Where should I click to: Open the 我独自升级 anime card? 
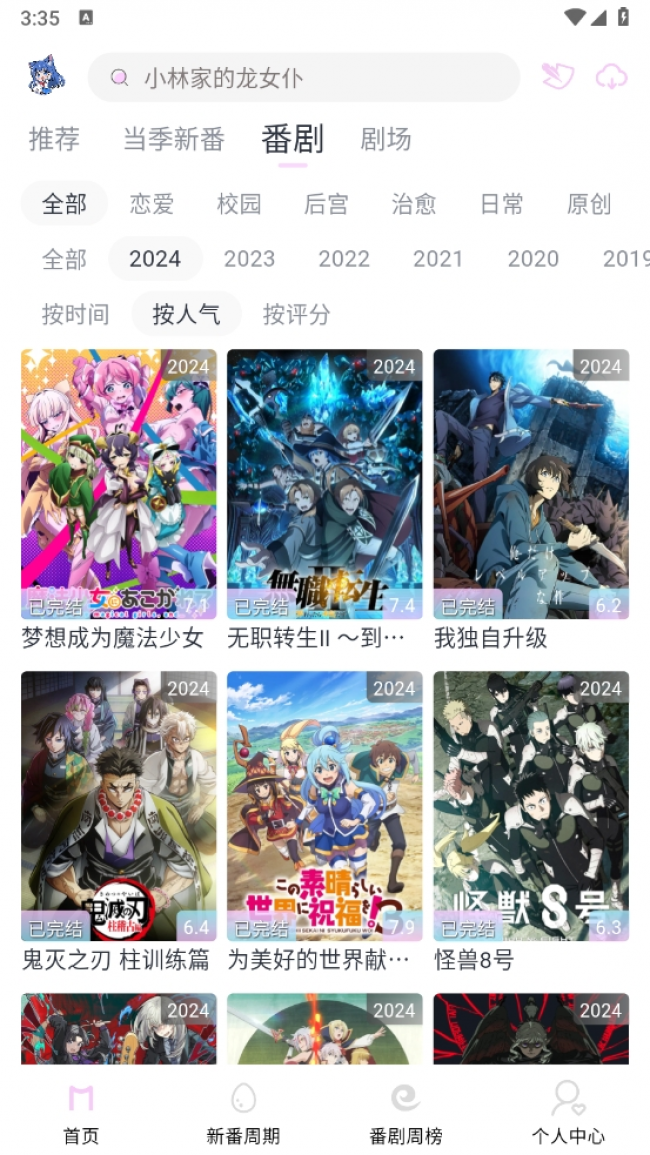[x=531, y=501]
